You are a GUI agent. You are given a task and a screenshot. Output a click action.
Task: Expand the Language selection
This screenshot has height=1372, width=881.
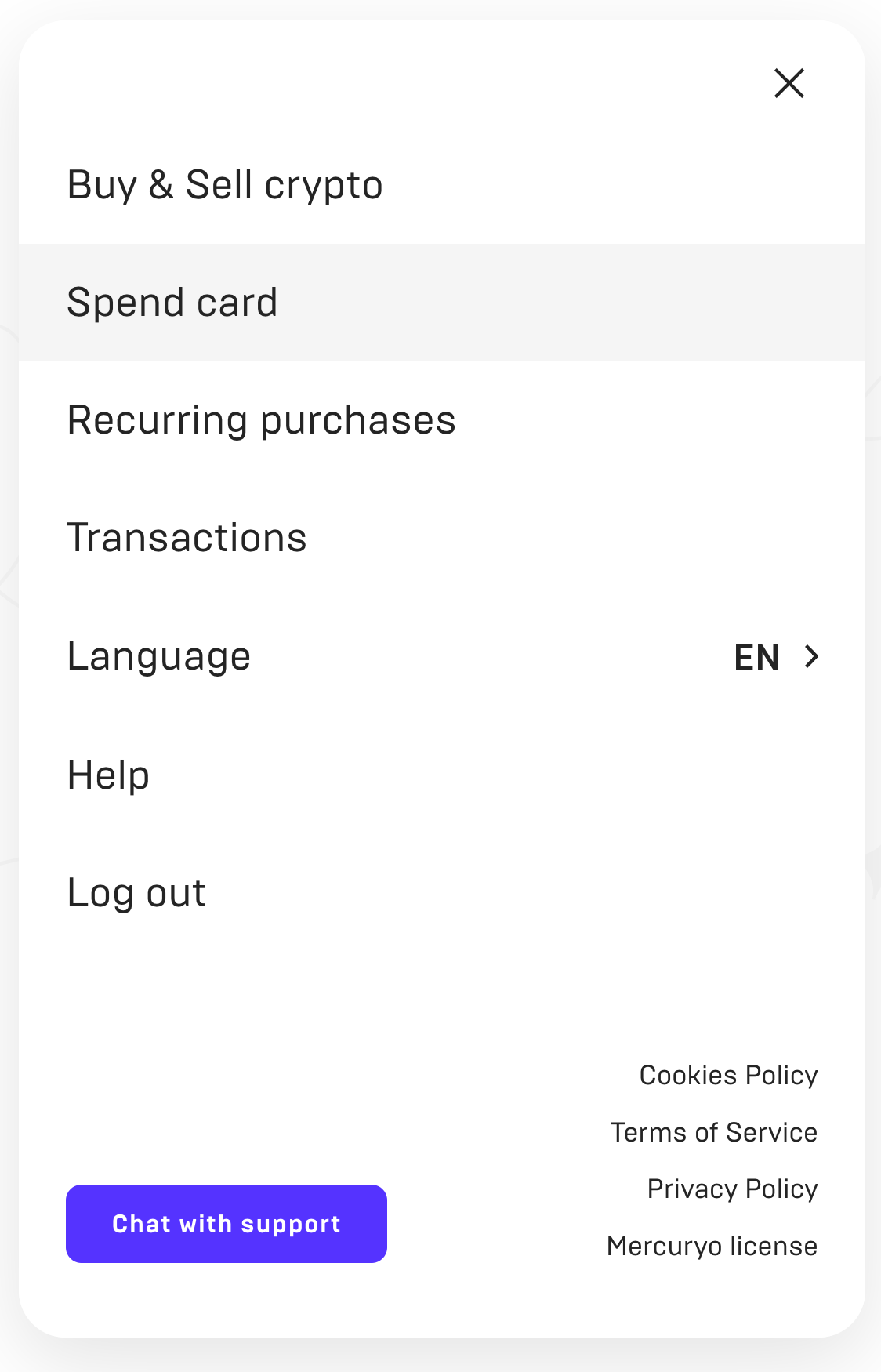pyautogui.click(x=159, y=656)
